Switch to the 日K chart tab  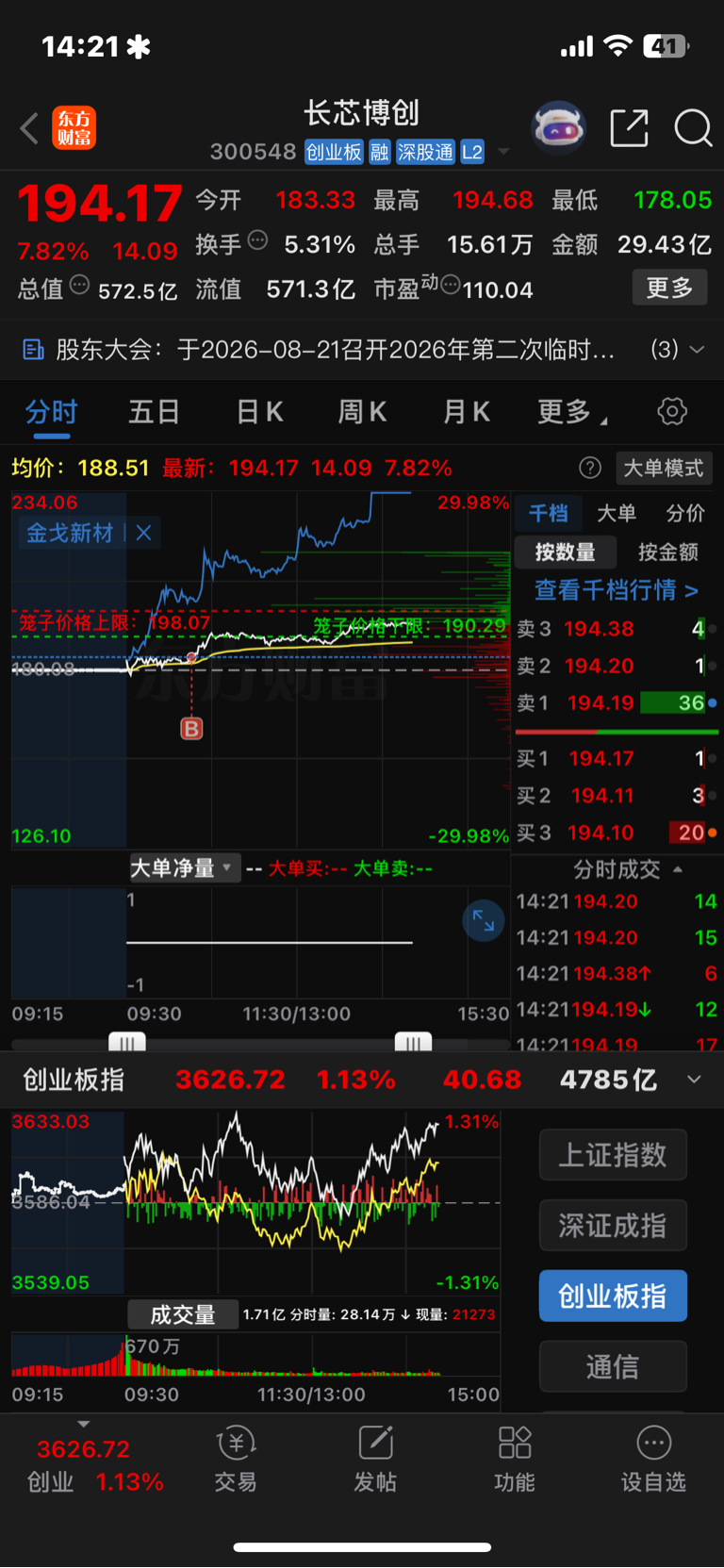click(x=259, y=412)
